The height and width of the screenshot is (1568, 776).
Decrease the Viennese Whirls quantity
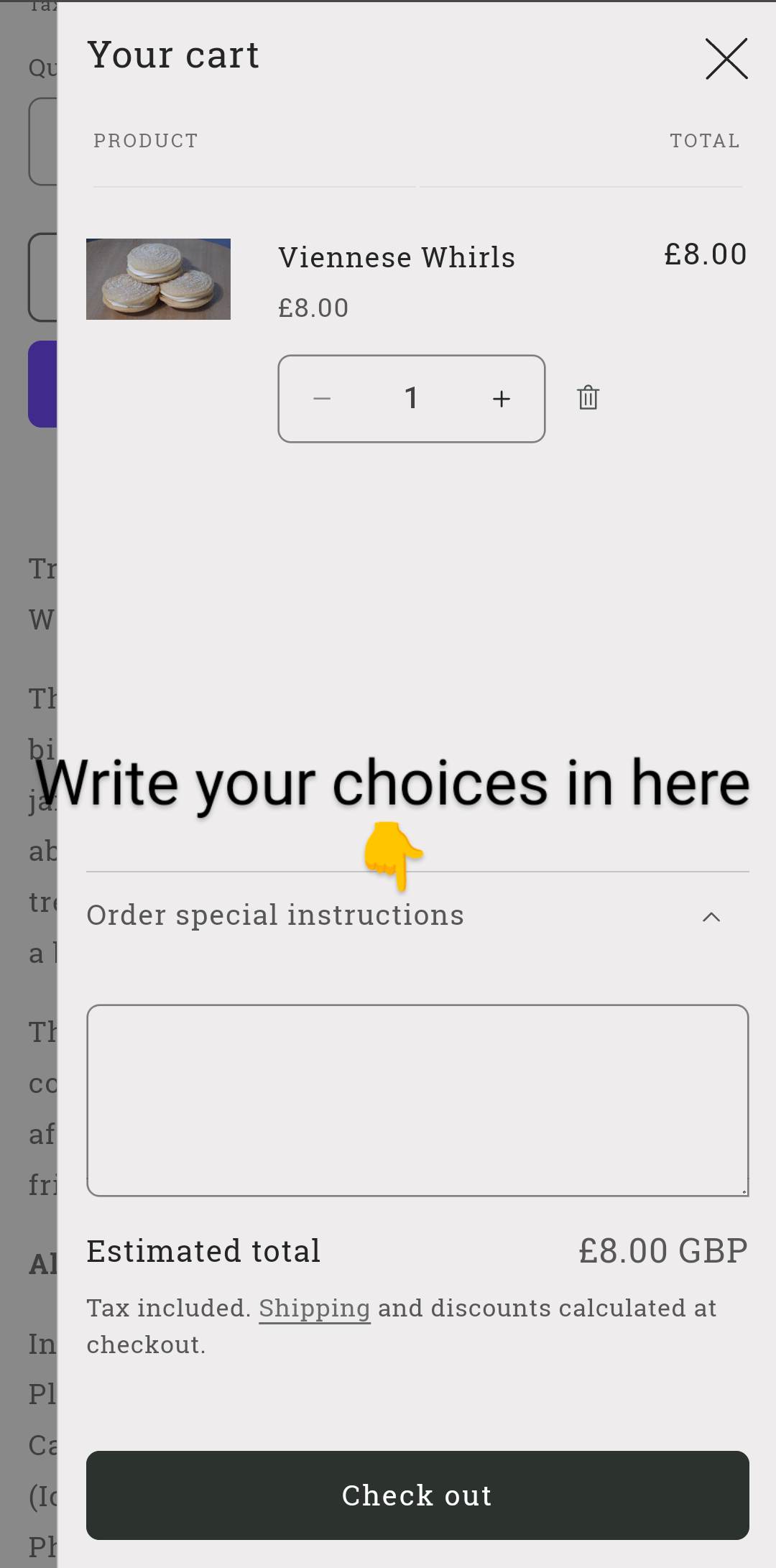322,399
